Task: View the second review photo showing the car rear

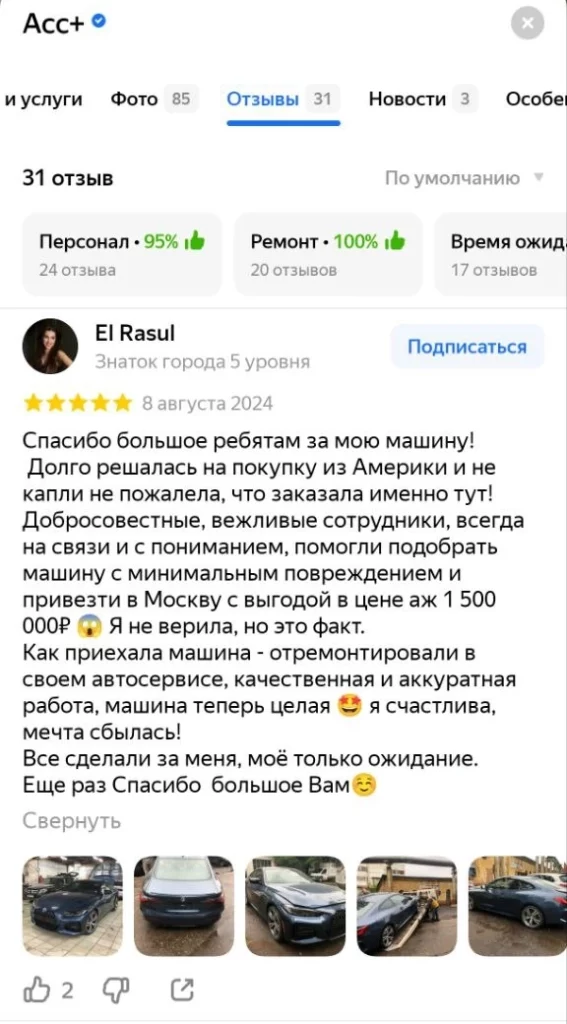Action: pyautogui.click(x=184, y=906)
